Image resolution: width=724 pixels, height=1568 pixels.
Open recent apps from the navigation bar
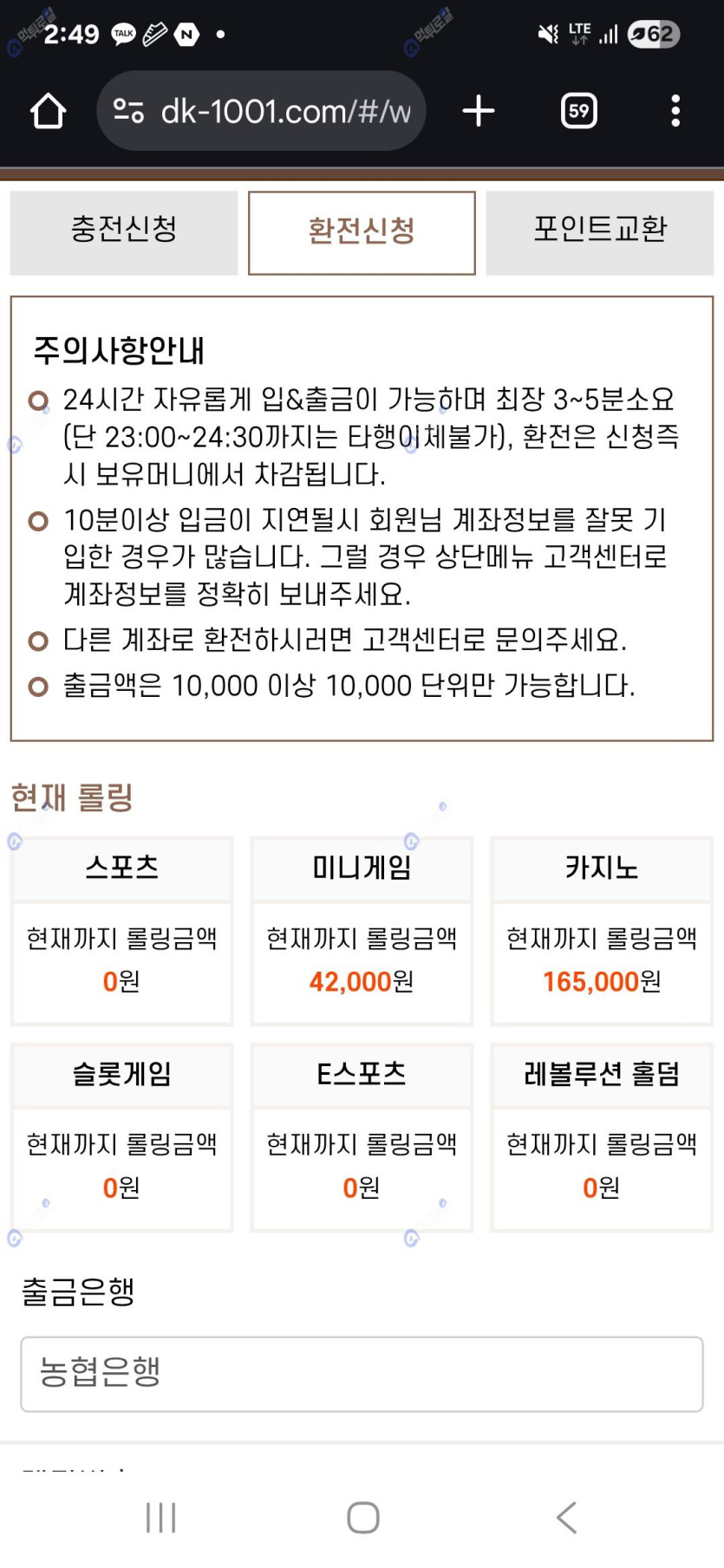click(161, 1517)
